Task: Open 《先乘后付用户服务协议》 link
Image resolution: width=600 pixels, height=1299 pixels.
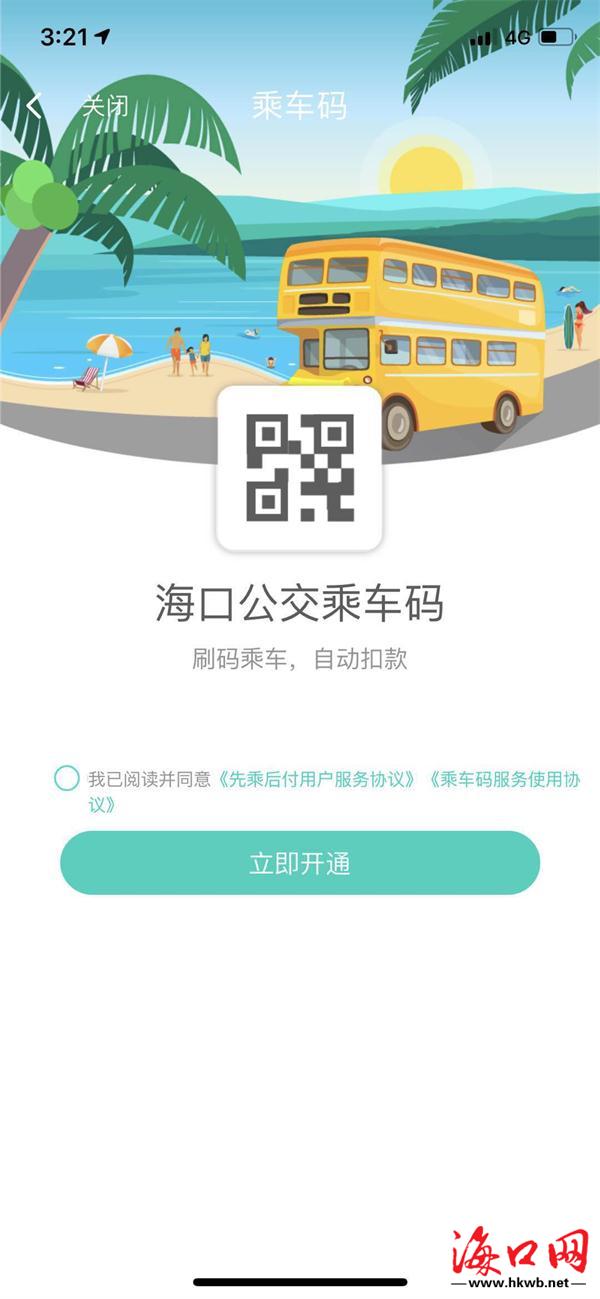Action: [317, 780]
